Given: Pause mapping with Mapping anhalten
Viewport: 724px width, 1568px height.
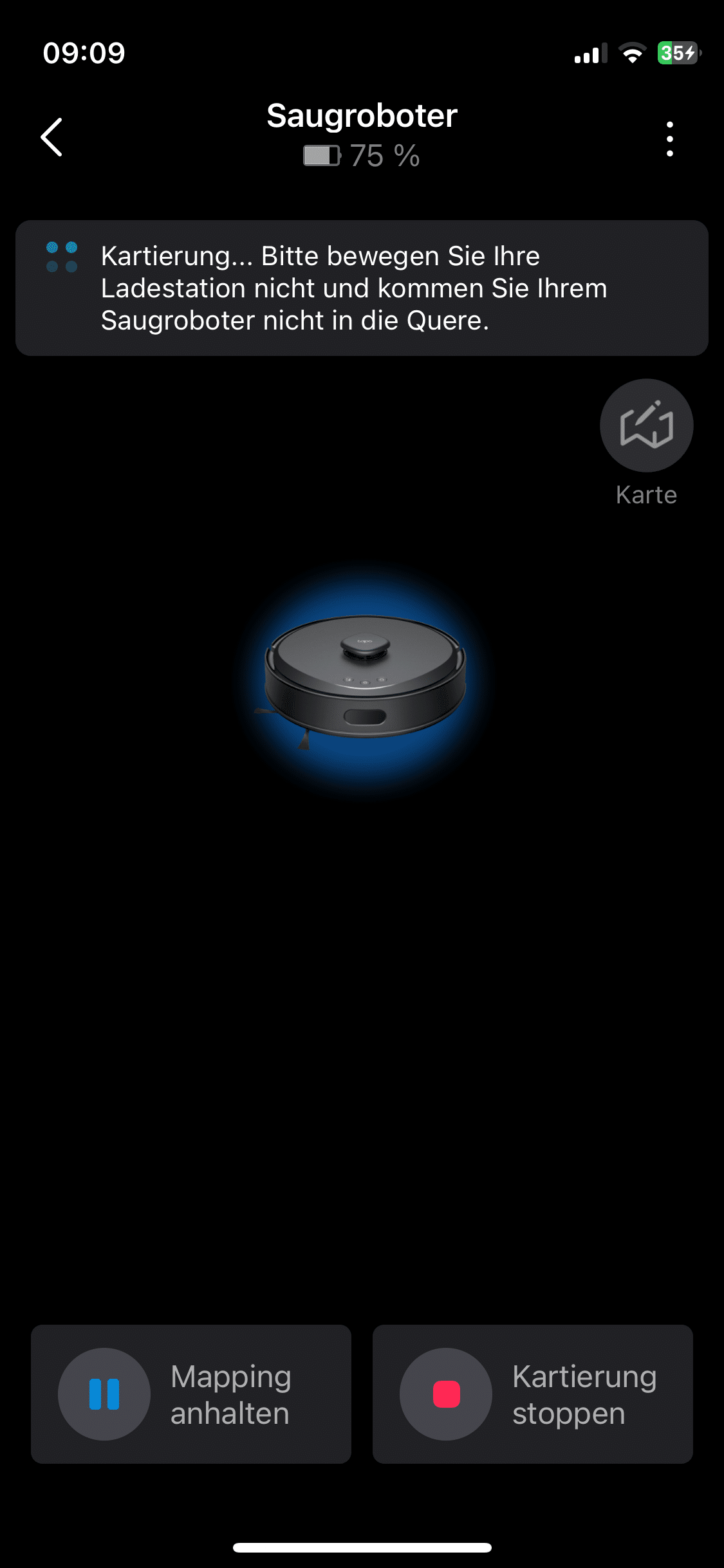Looking at the screenshot, I should point(191,1394).
